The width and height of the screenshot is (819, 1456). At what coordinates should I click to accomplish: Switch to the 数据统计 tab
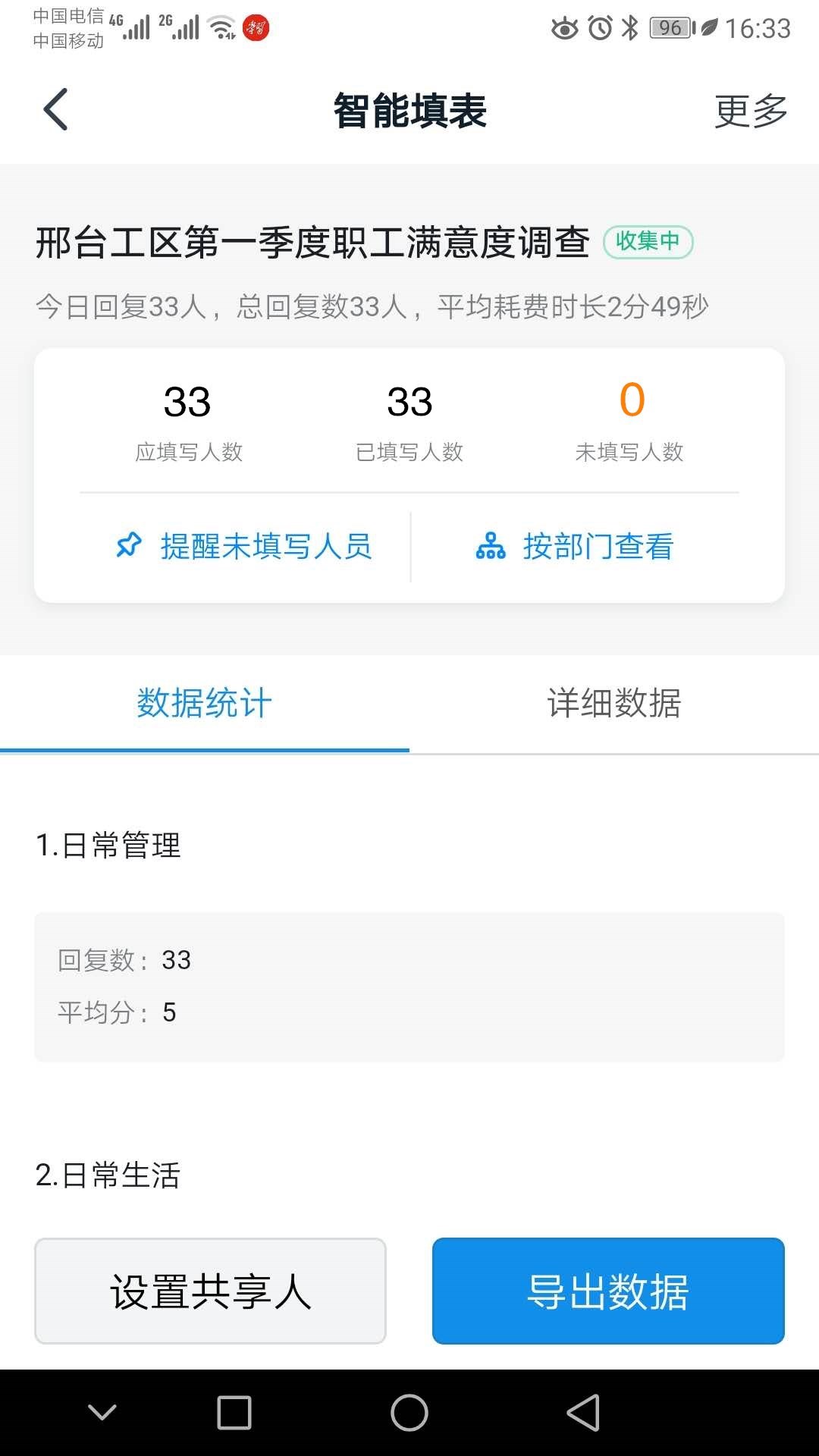(205, 703)
